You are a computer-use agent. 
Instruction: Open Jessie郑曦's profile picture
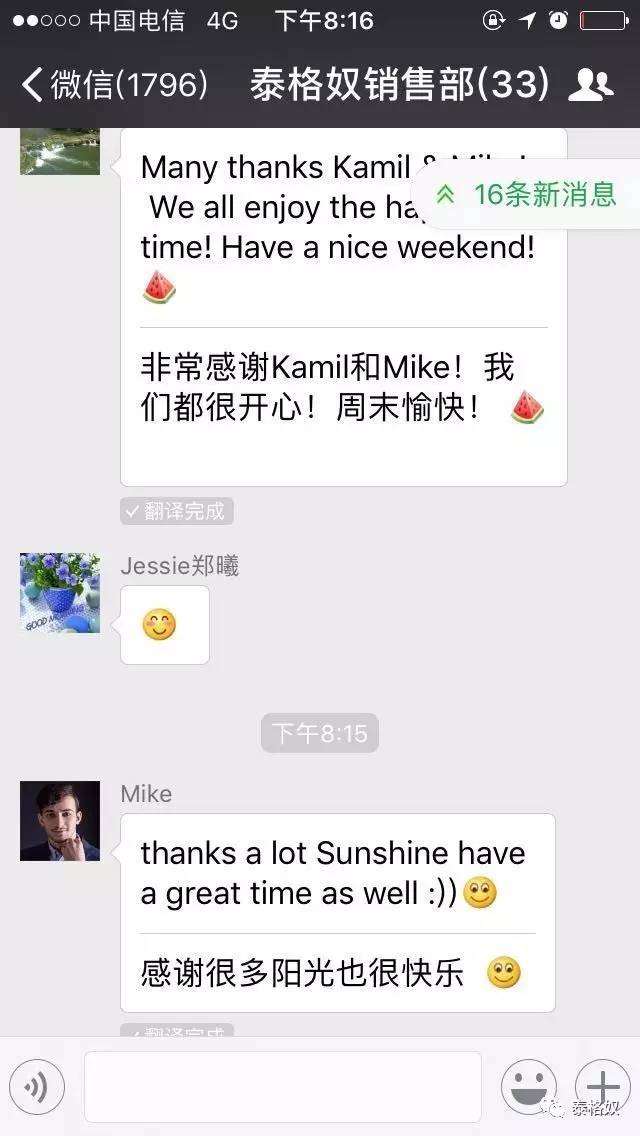click(x=60, y=593)
